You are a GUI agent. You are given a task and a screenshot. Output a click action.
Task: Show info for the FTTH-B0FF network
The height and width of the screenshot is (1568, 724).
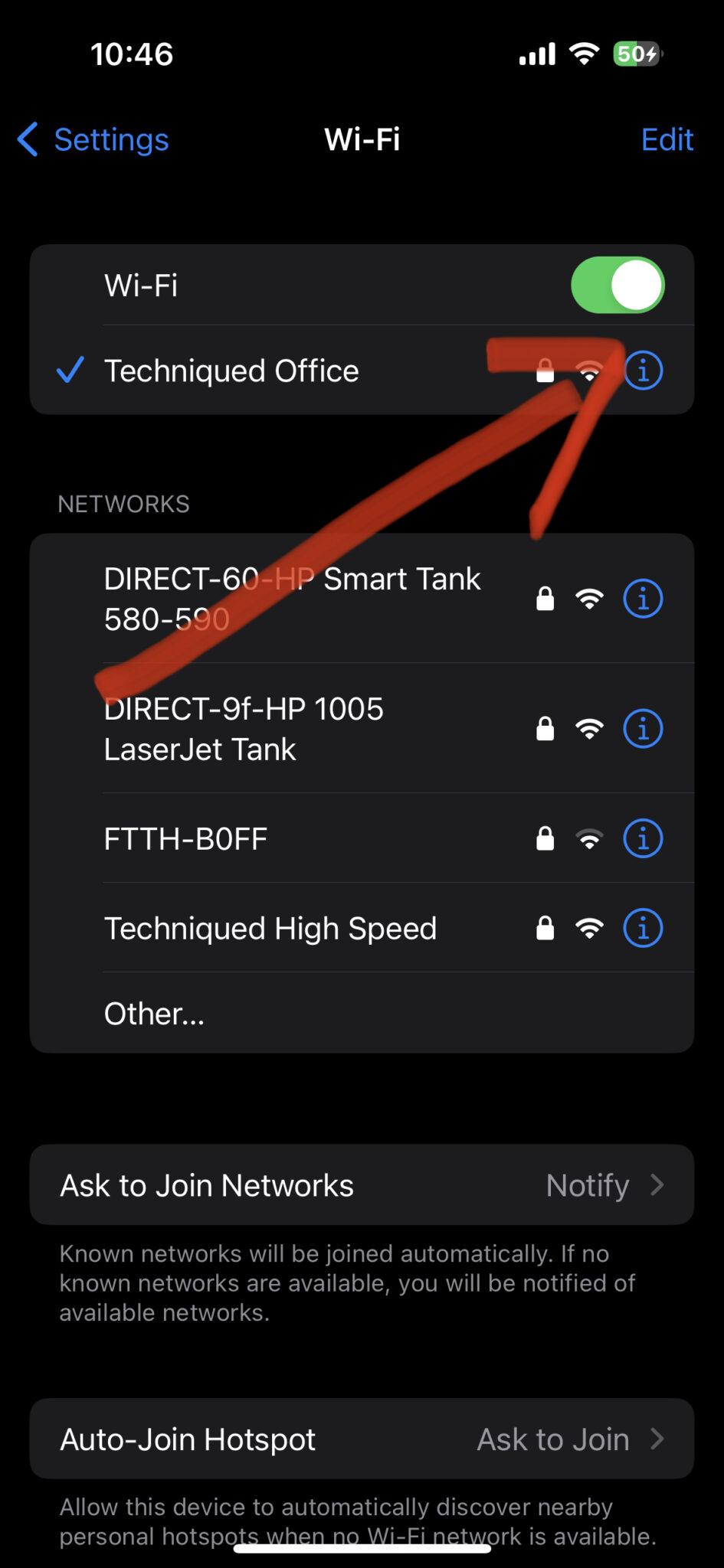tap(643, 838)
